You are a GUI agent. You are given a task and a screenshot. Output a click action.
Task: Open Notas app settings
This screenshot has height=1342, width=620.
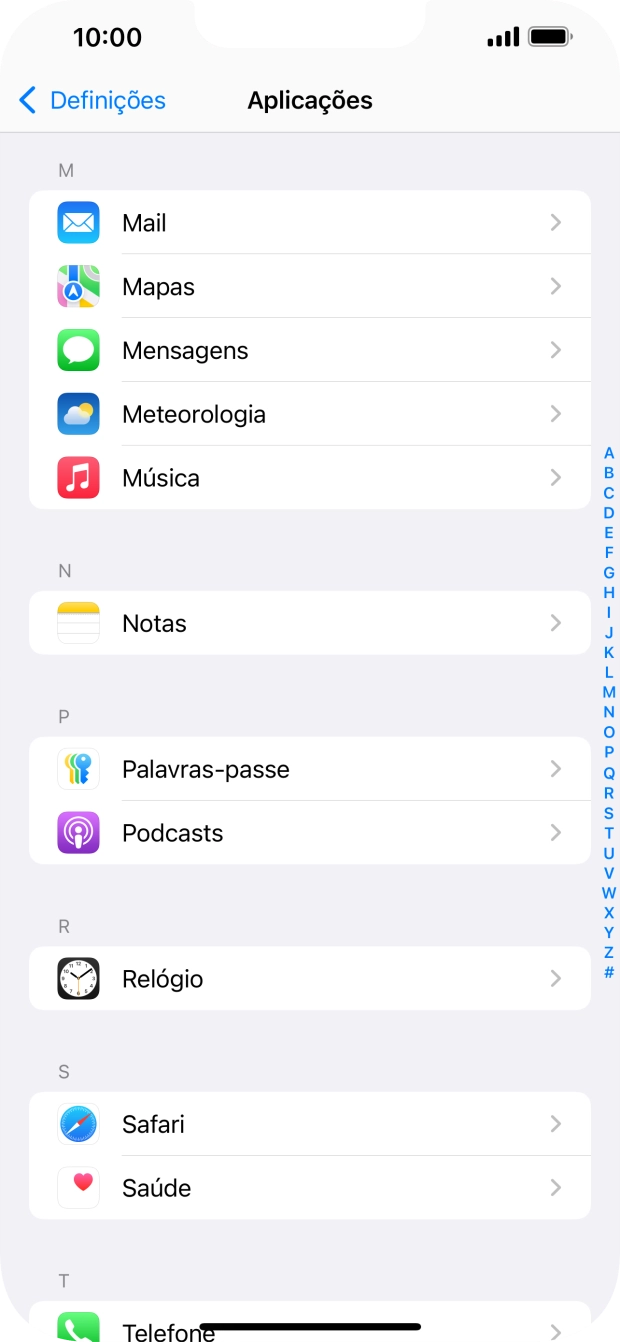(x=310, y=623)
